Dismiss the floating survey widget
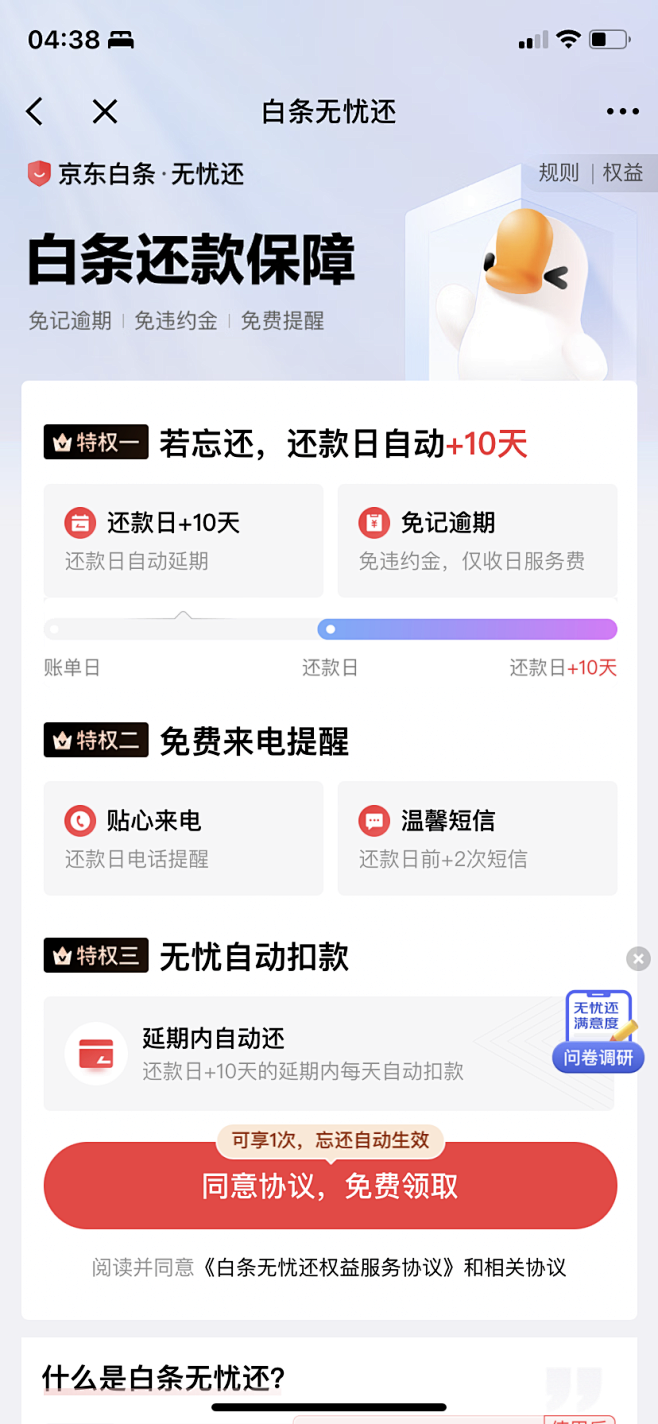Screen dimensions: 658x1424 coord(638,959)
